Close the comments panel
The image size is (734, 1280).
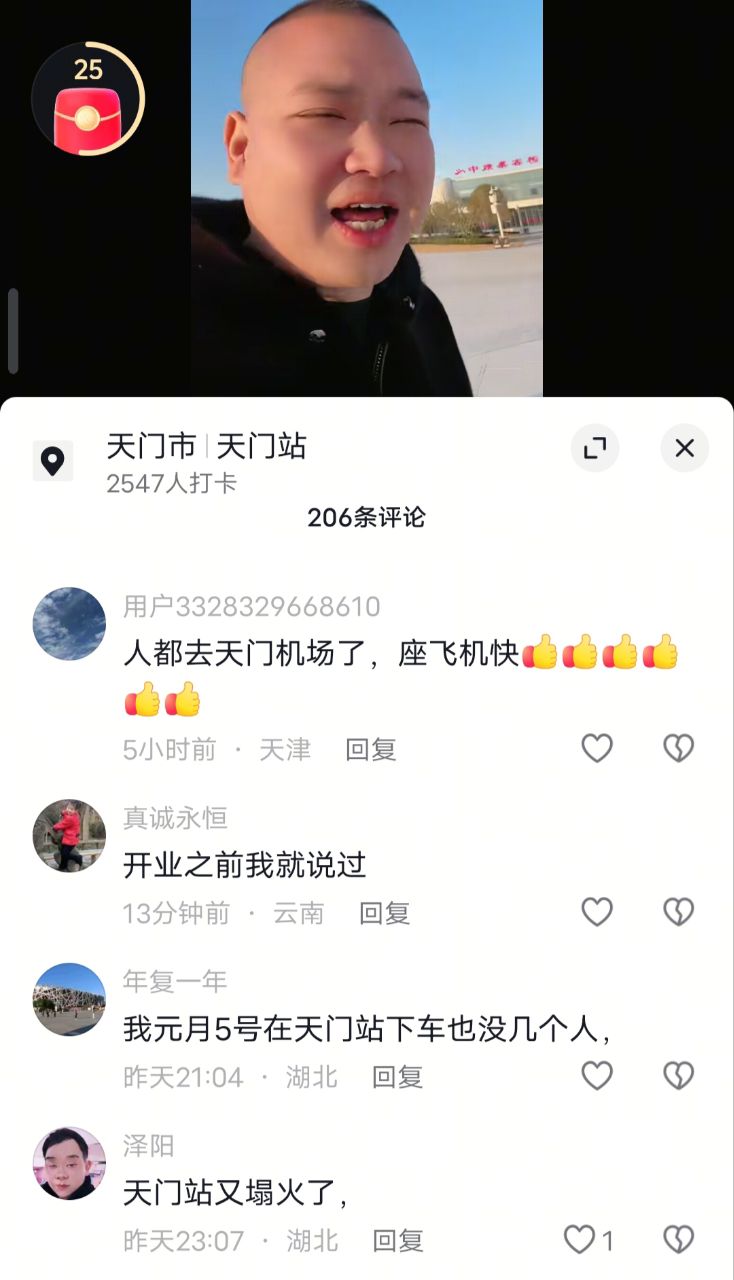pos(685,448)
